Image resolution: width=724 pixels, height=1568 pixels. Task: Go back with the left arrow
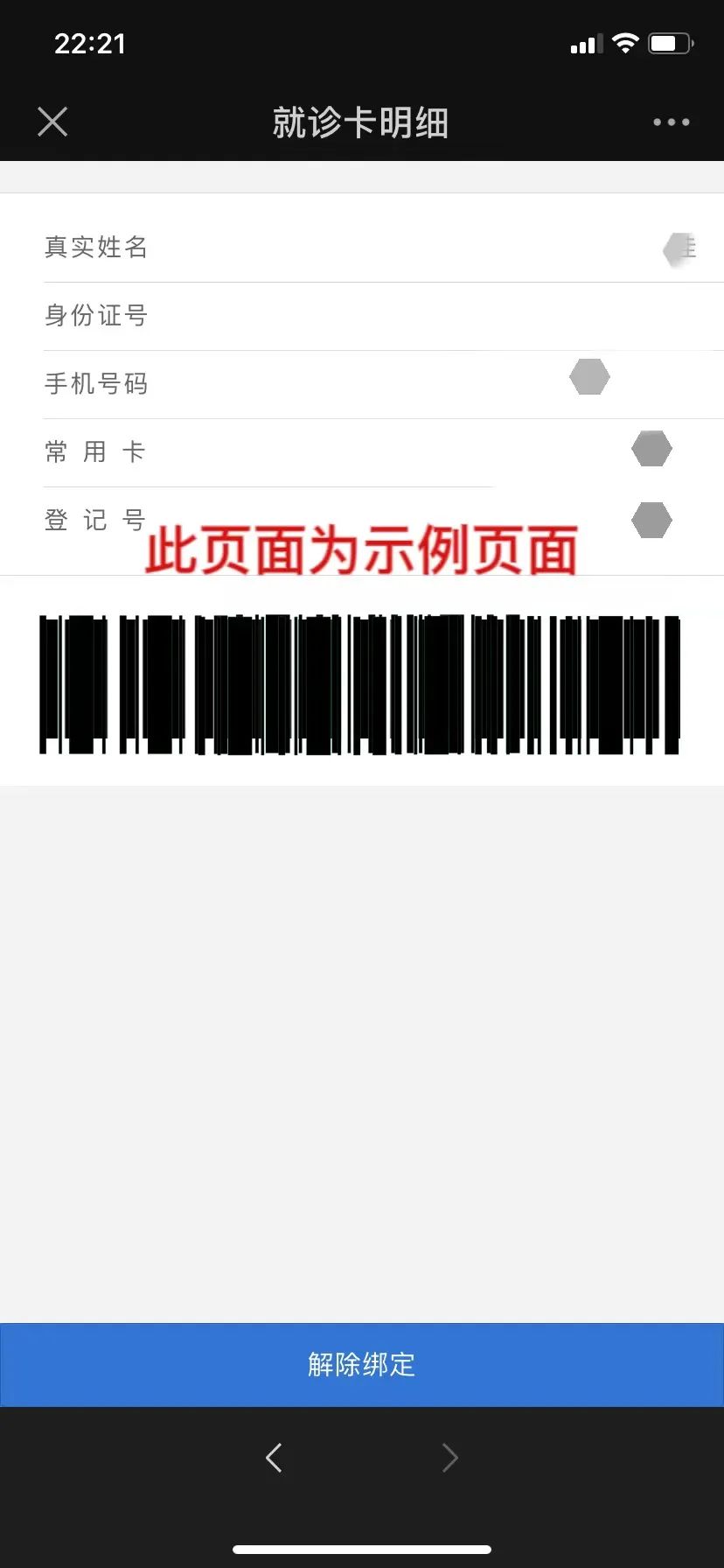click(274, 1457)
